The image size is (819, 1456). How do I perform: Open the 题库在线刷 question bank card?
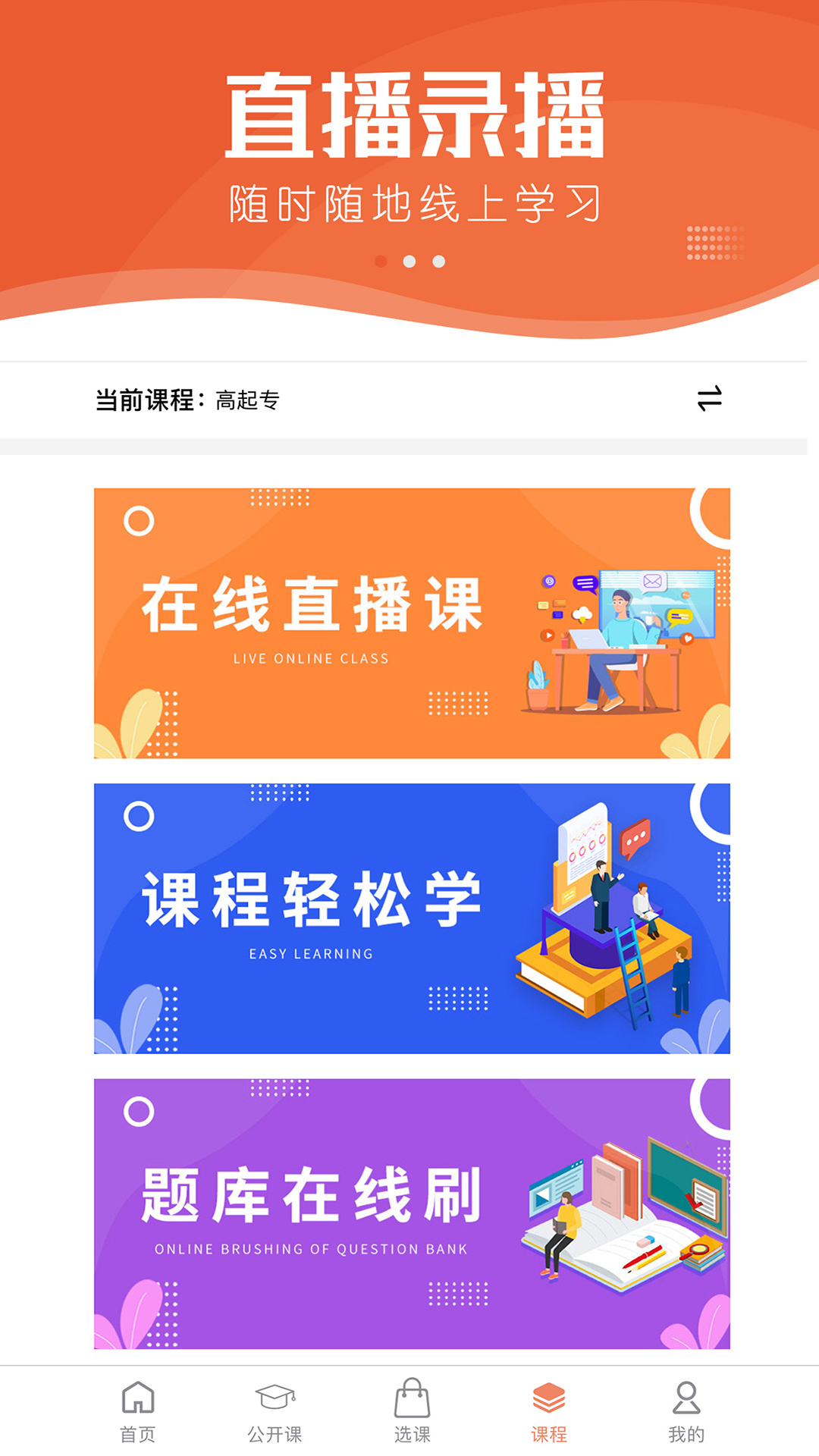tap(412, 1213)
